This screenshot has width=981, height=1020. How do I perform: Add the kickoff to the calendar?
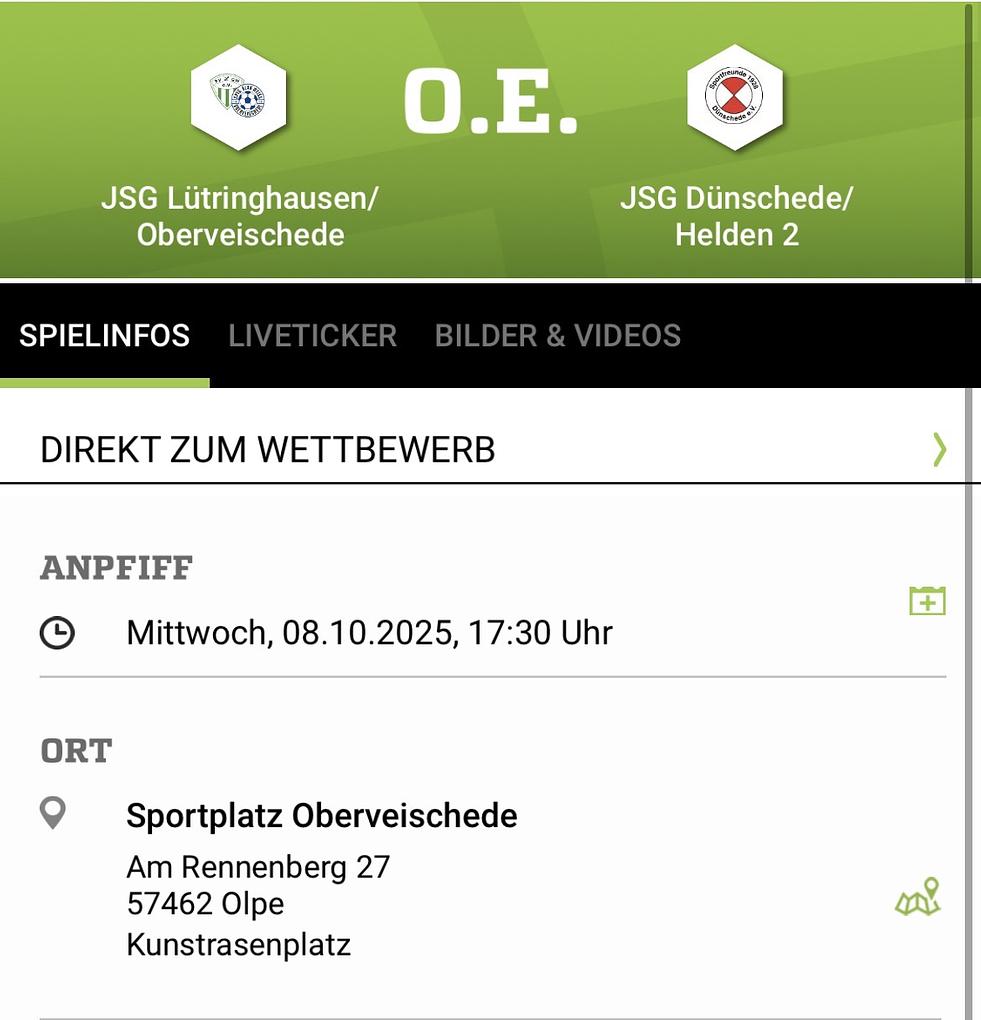pos(927,600)
